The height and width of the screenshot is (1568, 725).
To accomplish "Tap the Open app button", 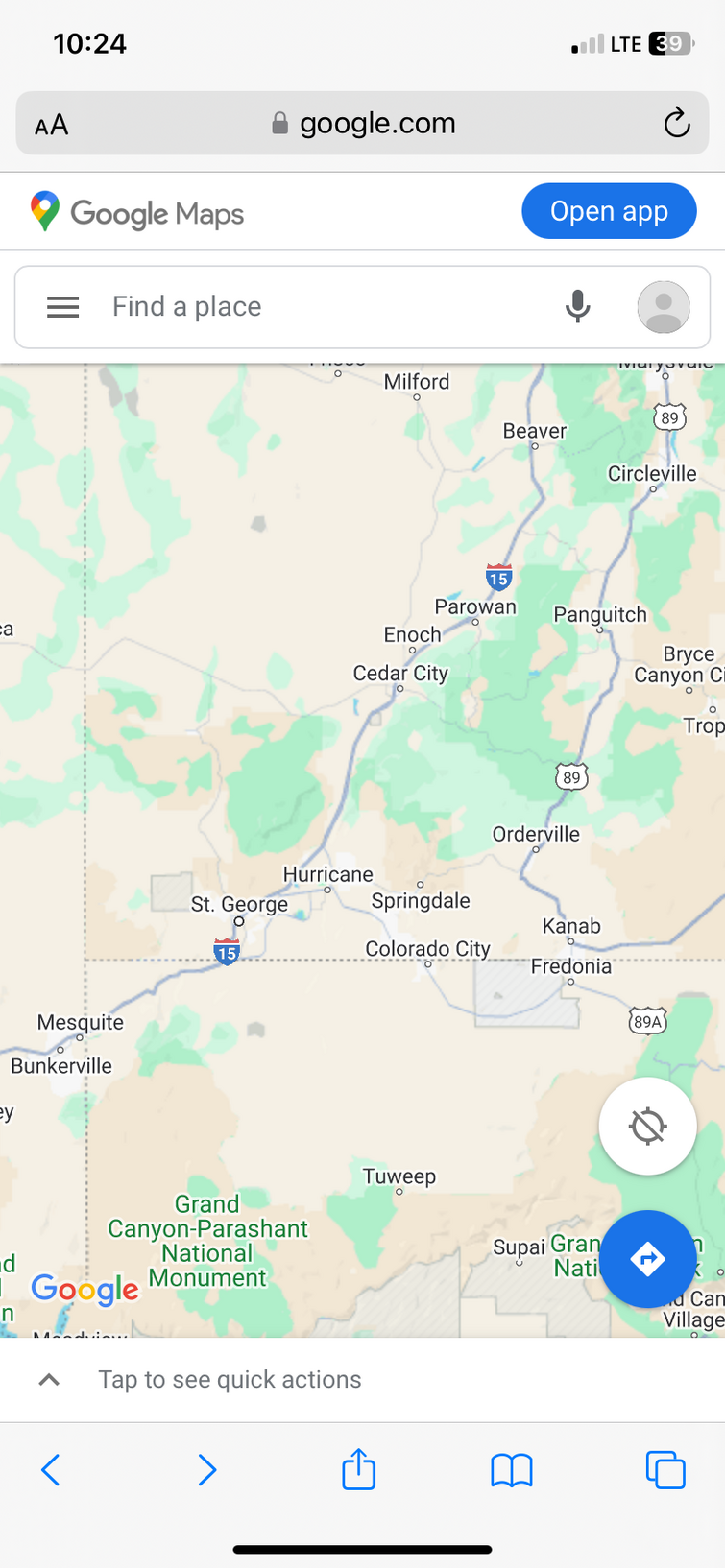I will (609, 211).
